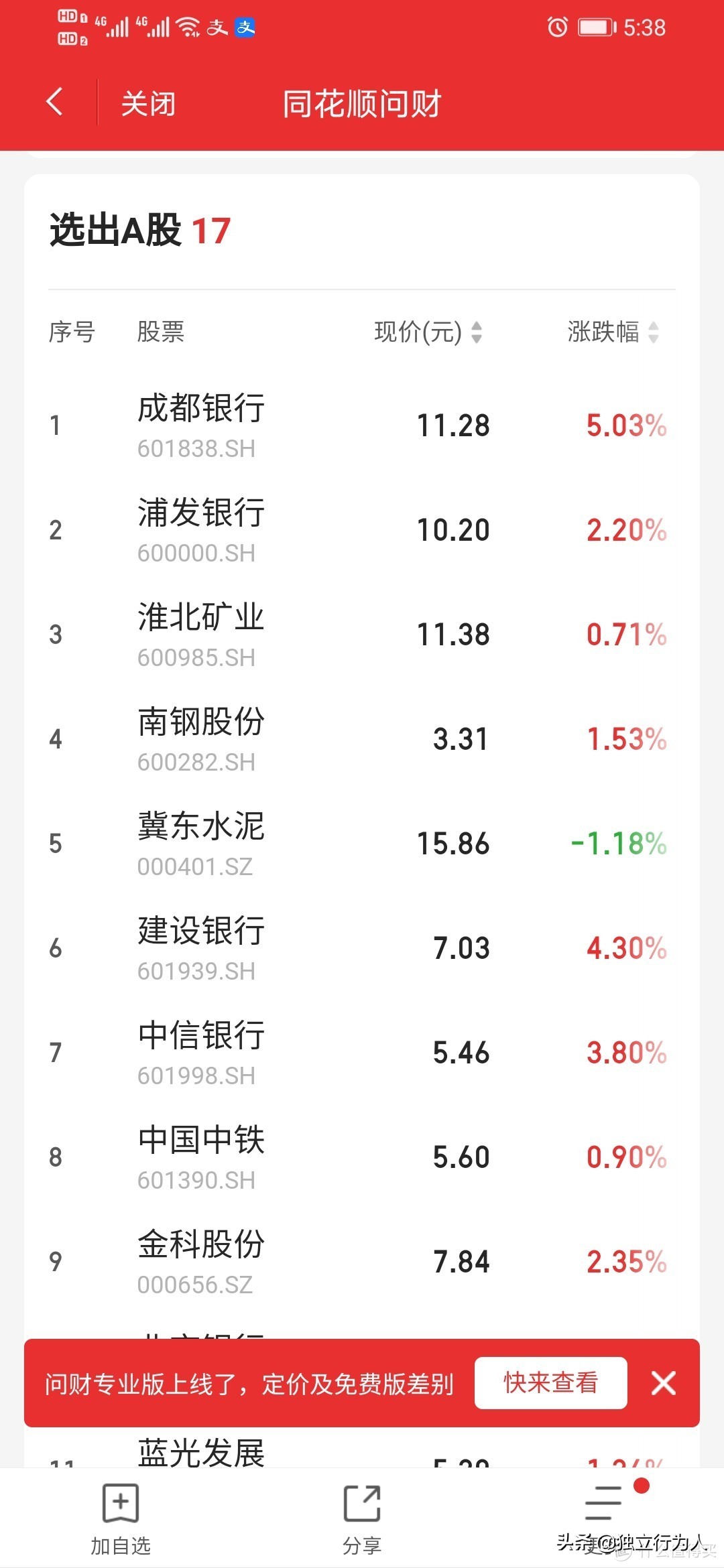
Task: Tap the back arrow in the header
Action: pyautogui.click(x=54, y=103)
